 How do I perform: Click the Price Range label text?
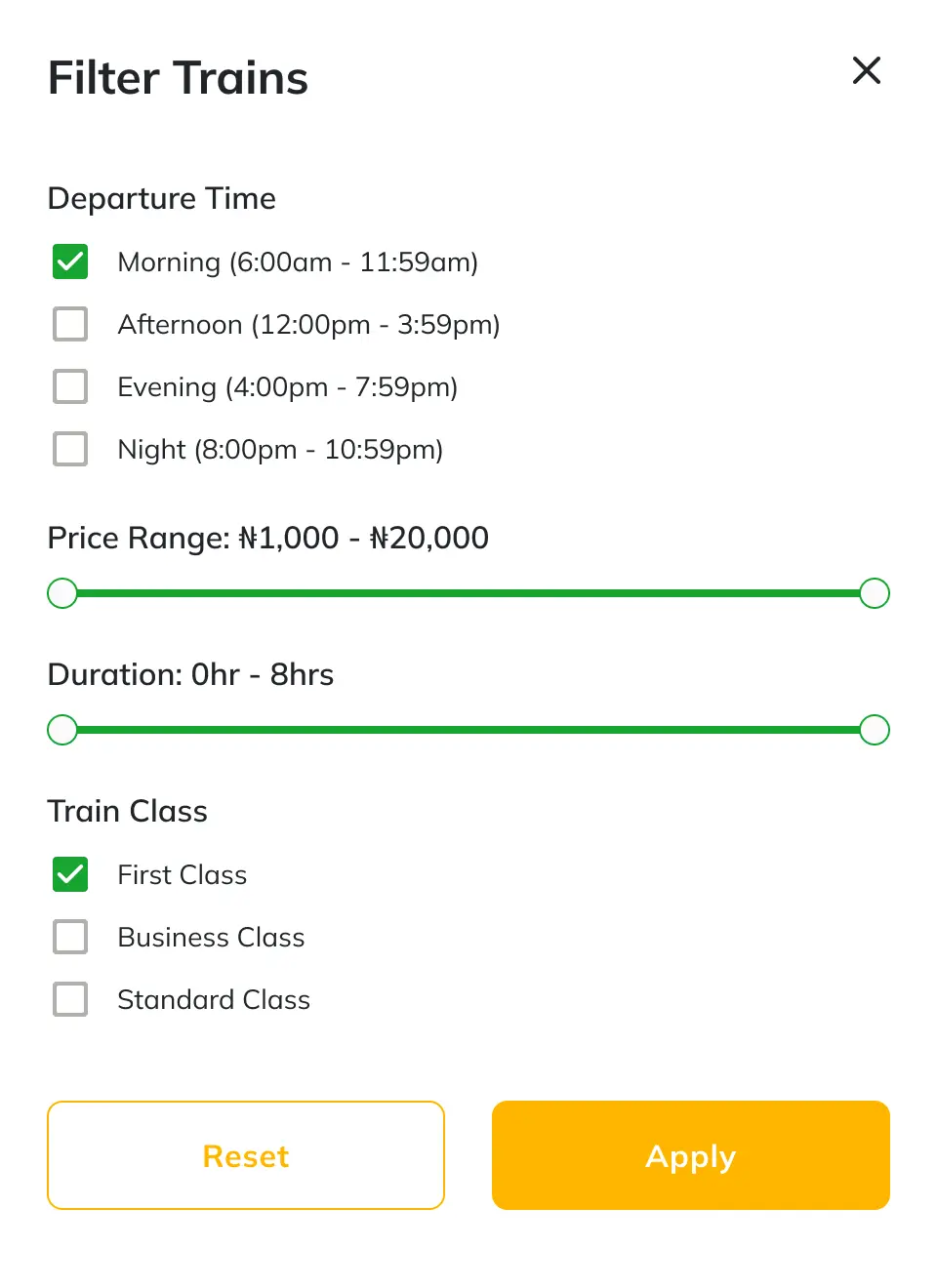[267, 538]
